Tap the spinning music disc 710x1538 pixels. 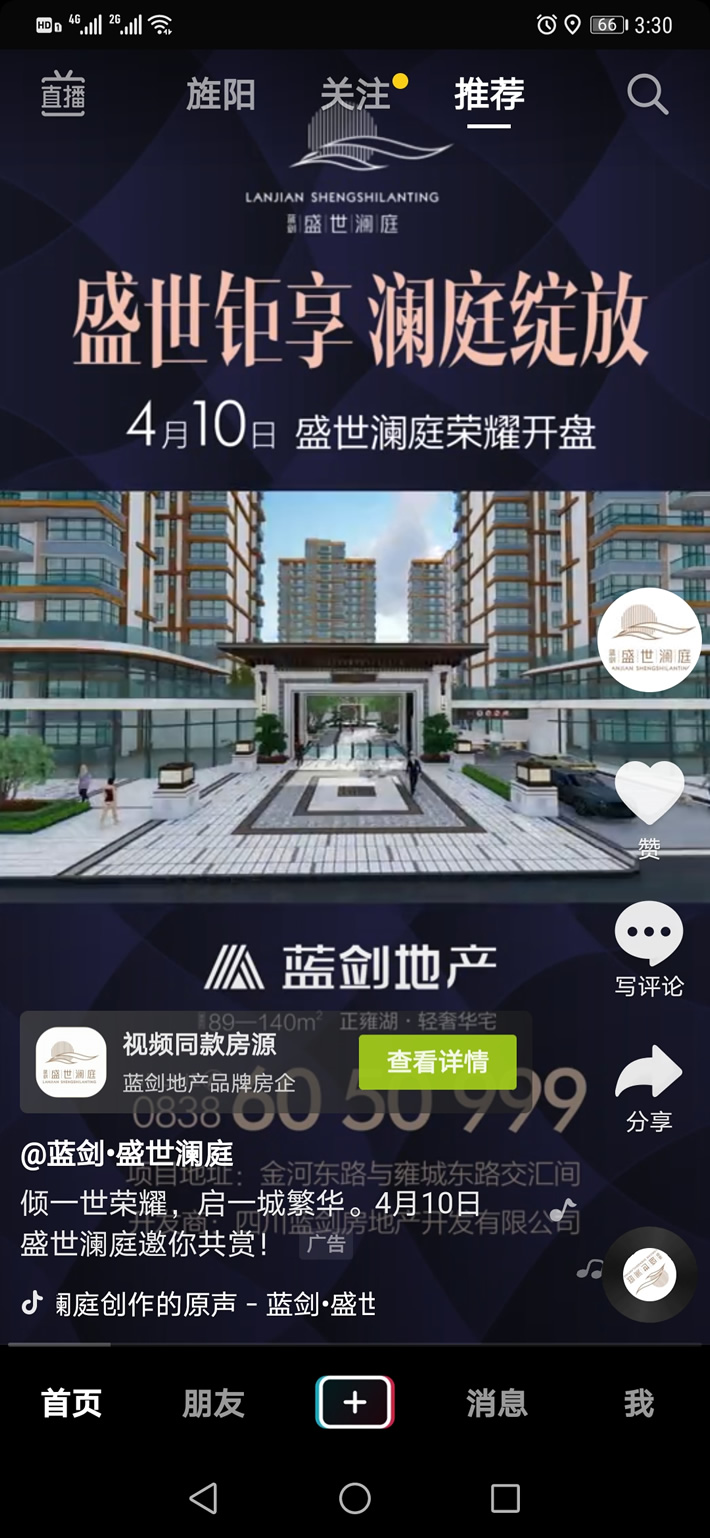tap(649, 1274)
